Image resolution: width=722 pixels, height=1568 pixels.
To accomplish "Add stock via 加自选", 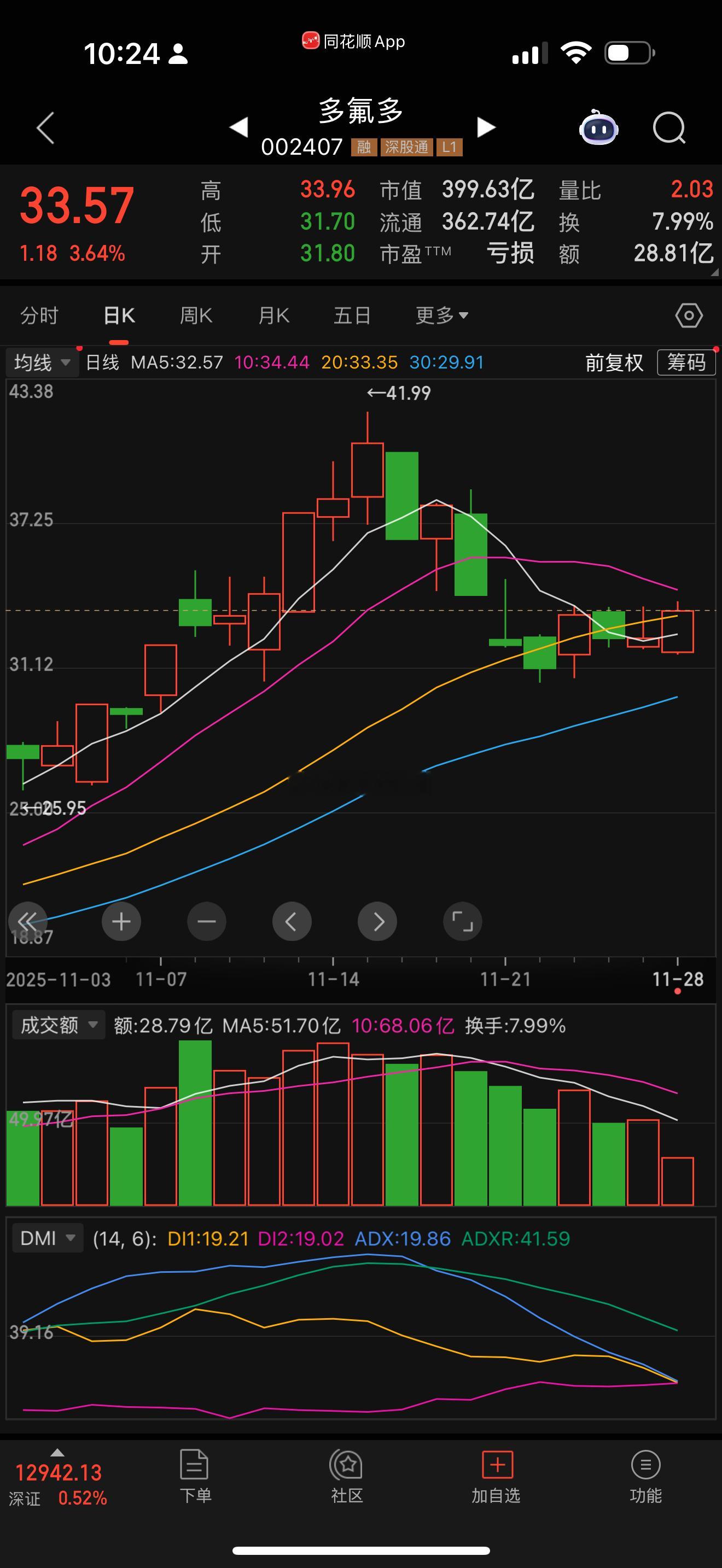I will coord(496,1476).
